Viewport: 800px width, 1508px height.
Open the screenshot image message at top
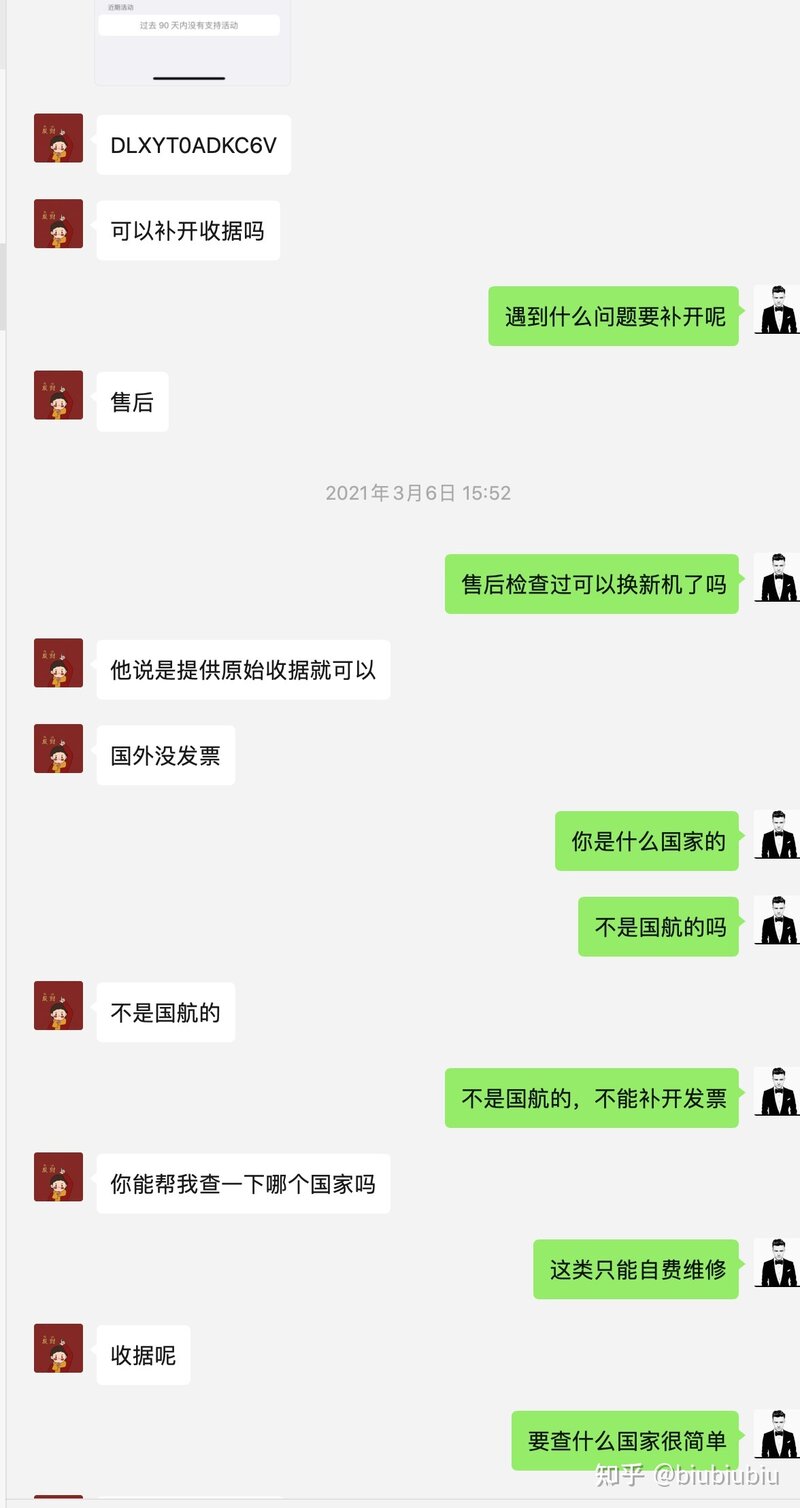pos(192,42)
